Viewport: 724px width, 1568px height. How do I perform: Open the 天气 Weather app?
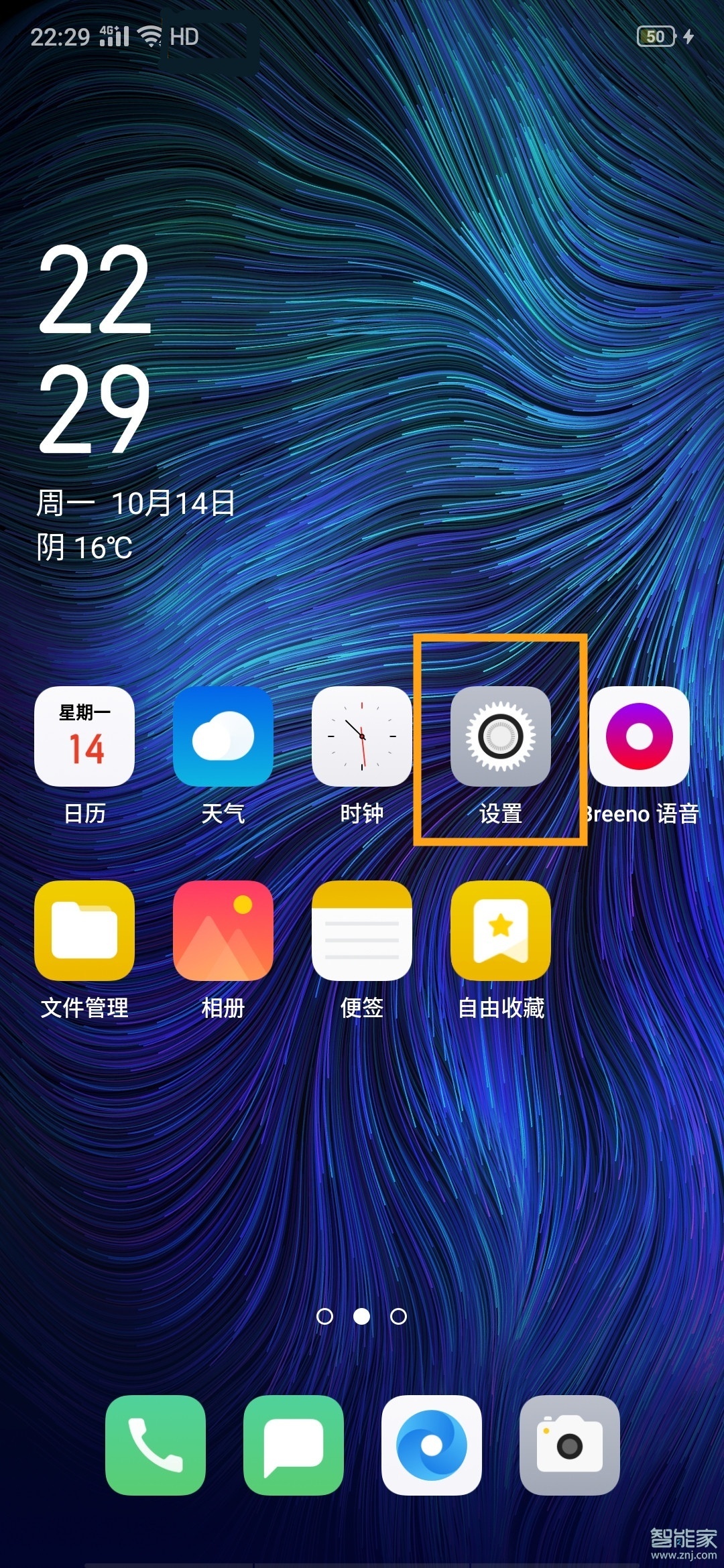223,737
